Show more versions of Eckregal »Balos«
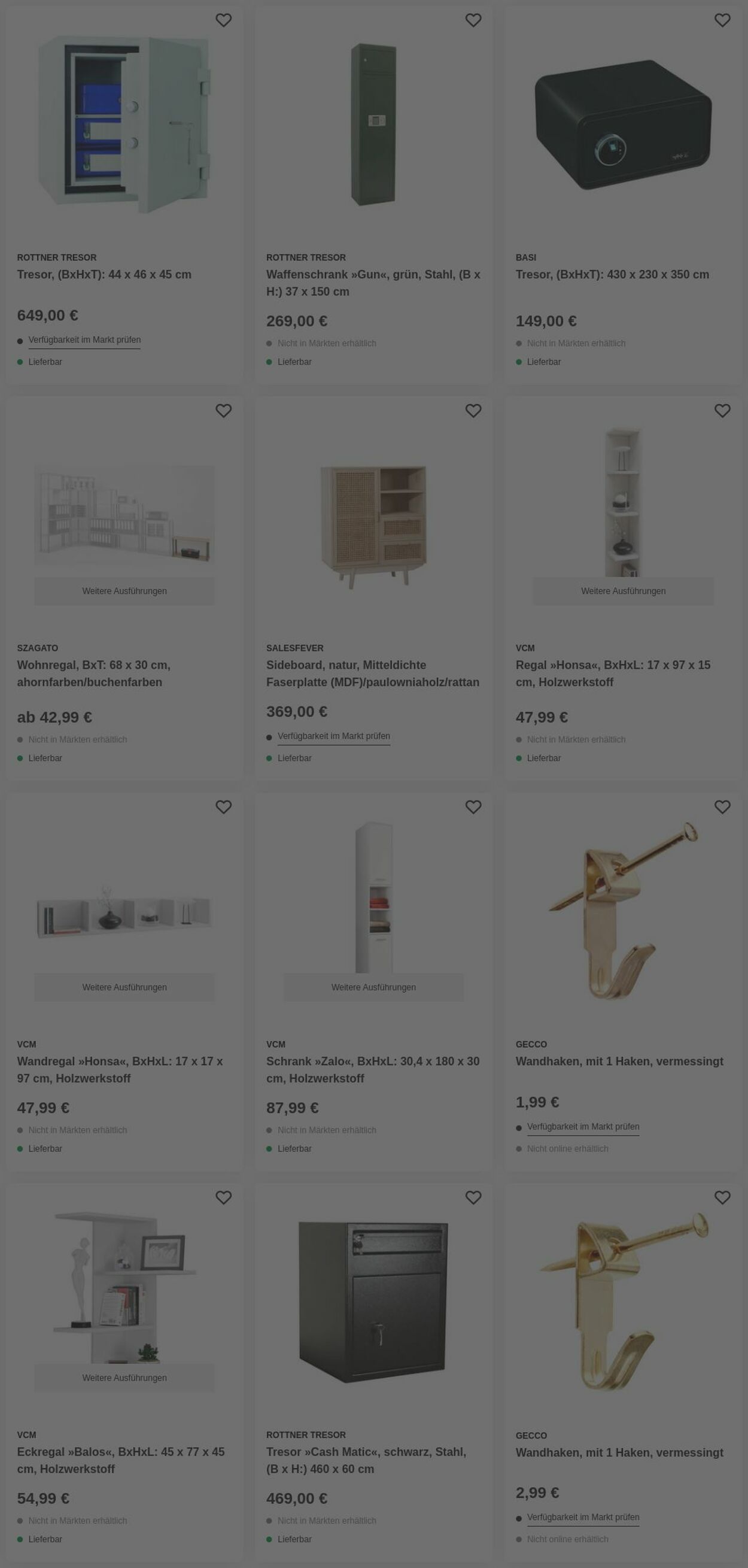The image size is (748, 1568). pos(124,1378)
